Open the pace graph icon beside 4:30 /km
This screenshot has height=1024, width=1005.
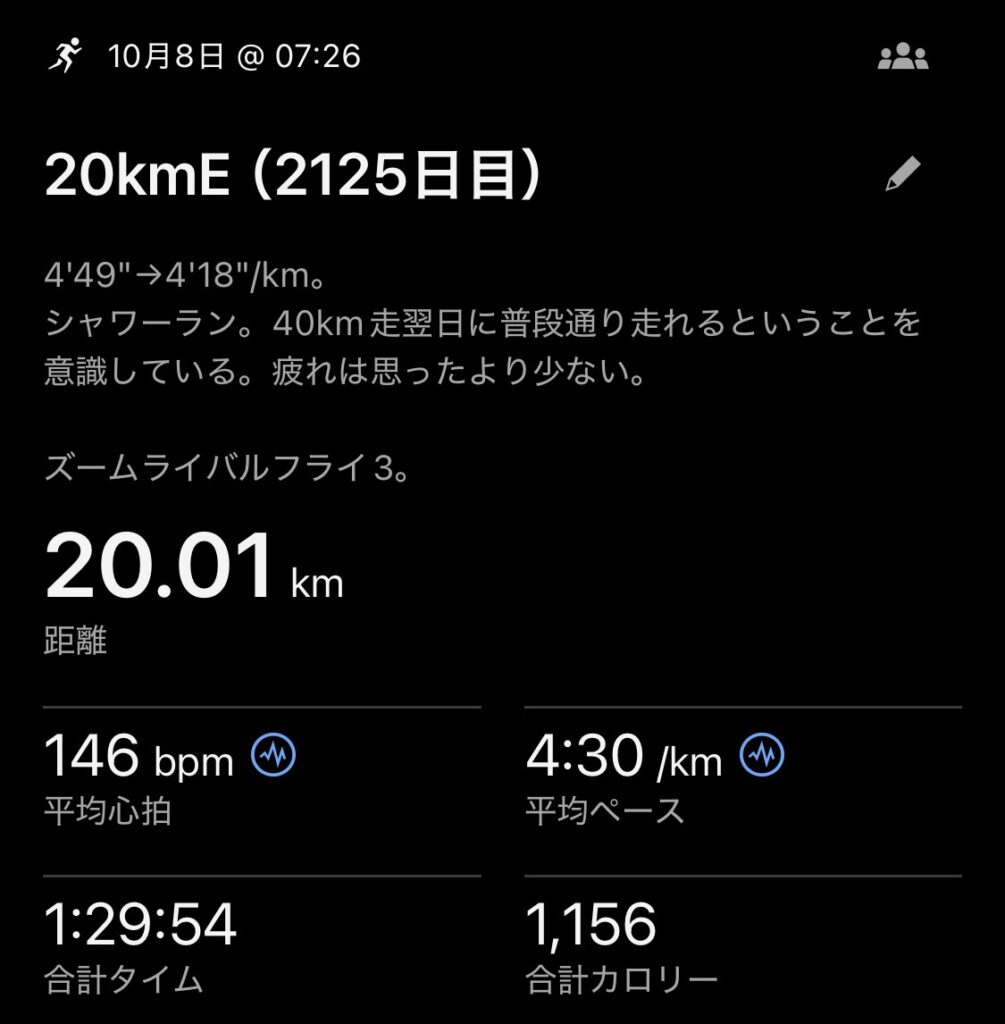(762, 756)
